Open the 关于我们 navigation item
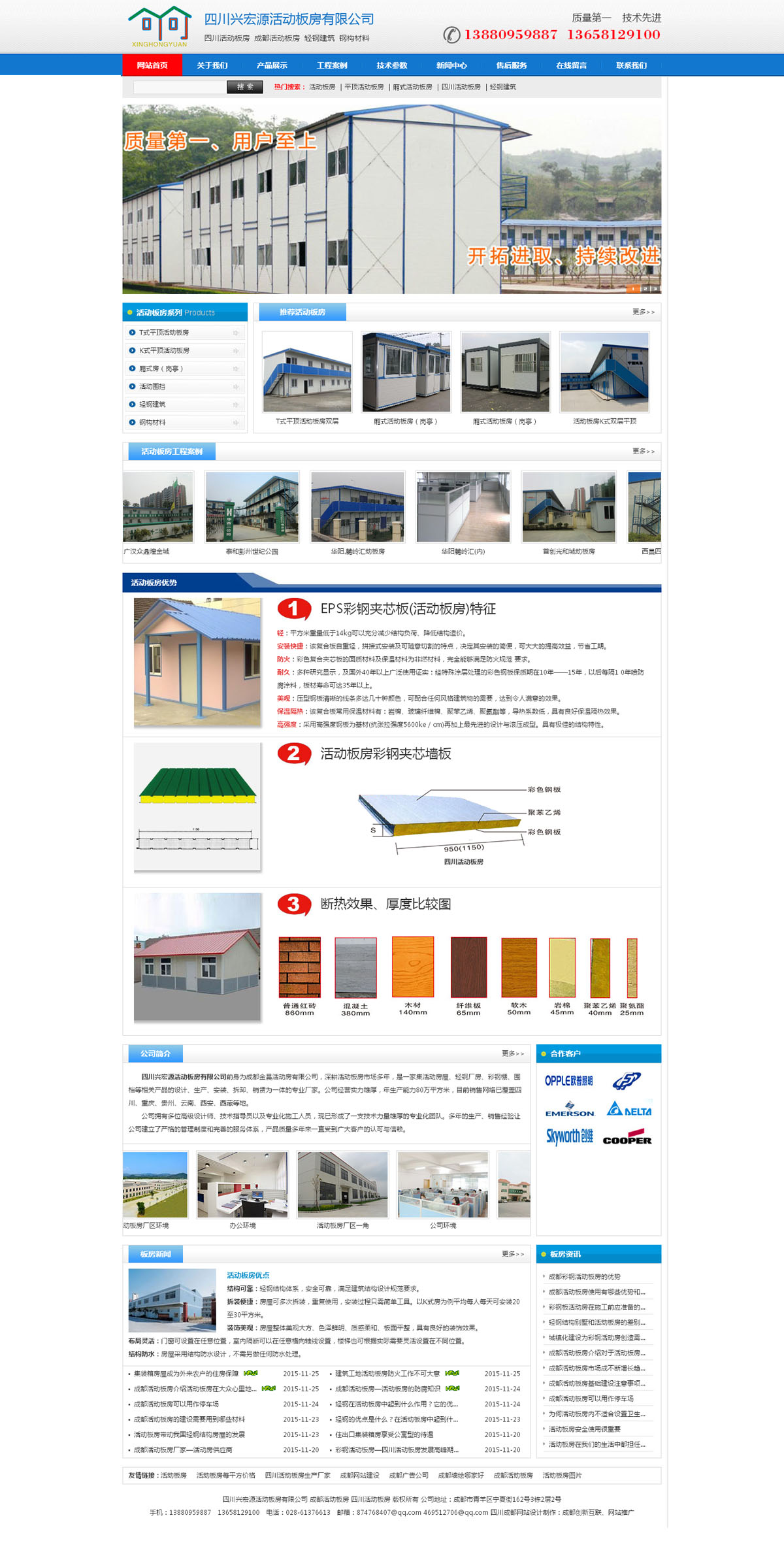784x1556 pixels. pos(212,65)
